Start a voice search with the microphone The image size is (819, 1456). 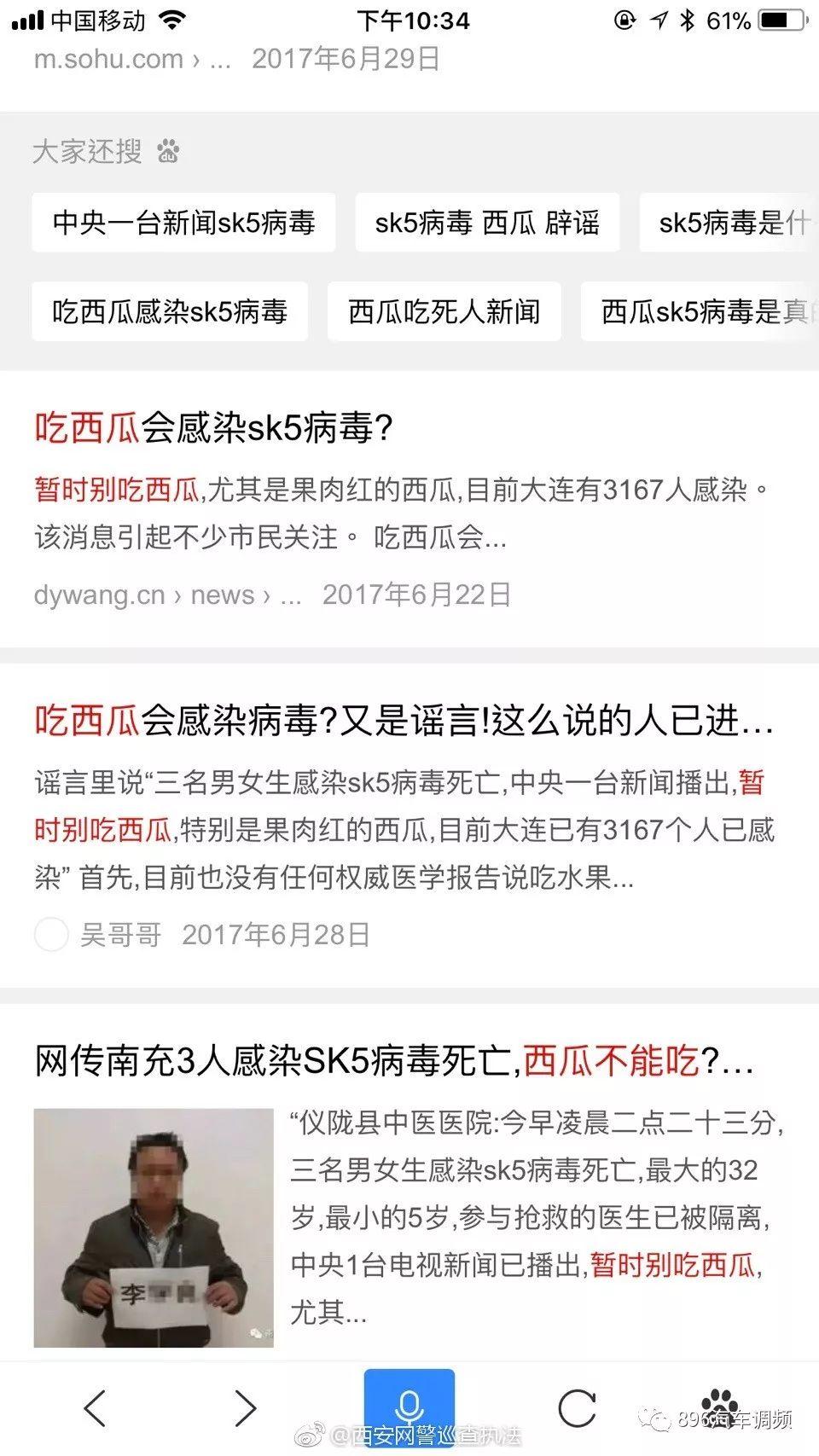(x=409, y=1407)
